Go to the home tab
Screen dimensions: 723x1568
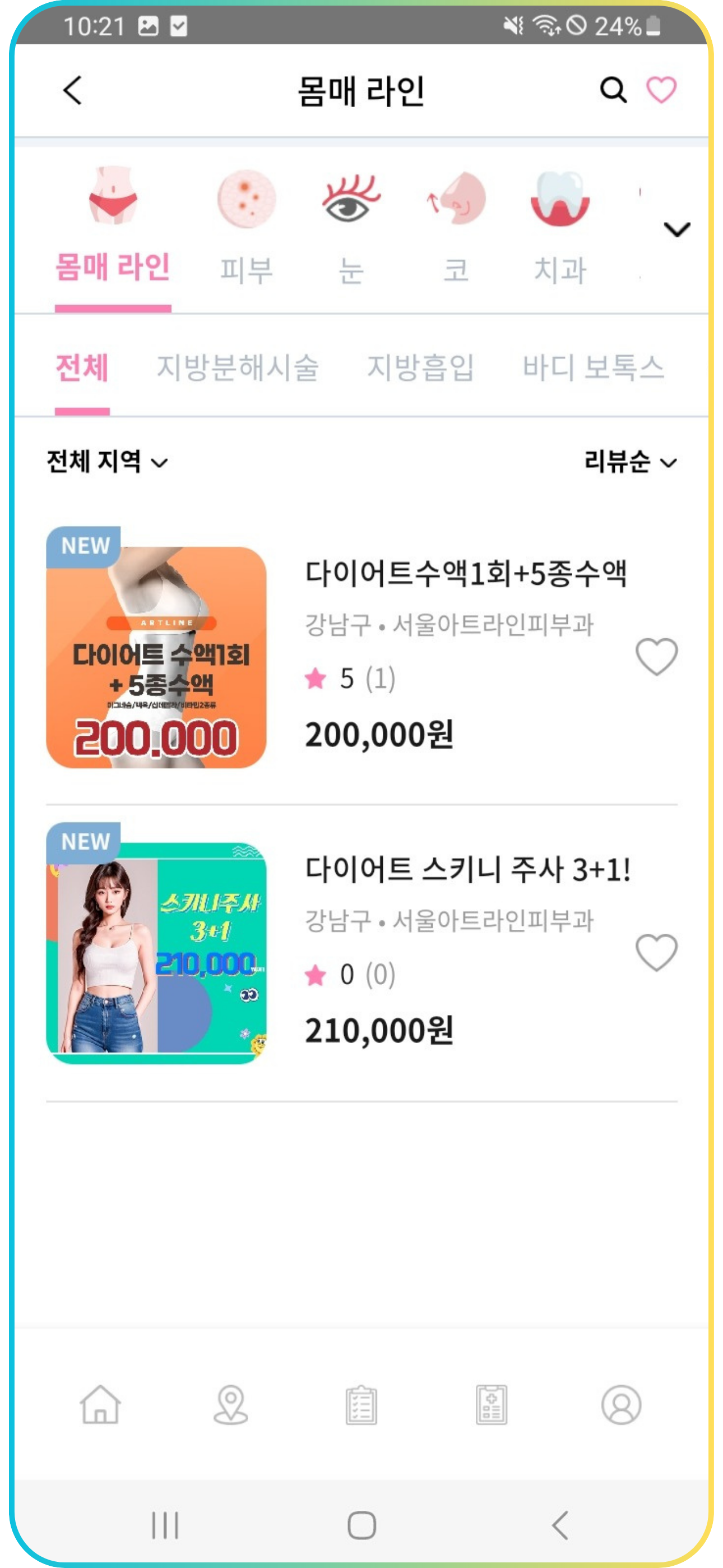[x=100, y=1405]
